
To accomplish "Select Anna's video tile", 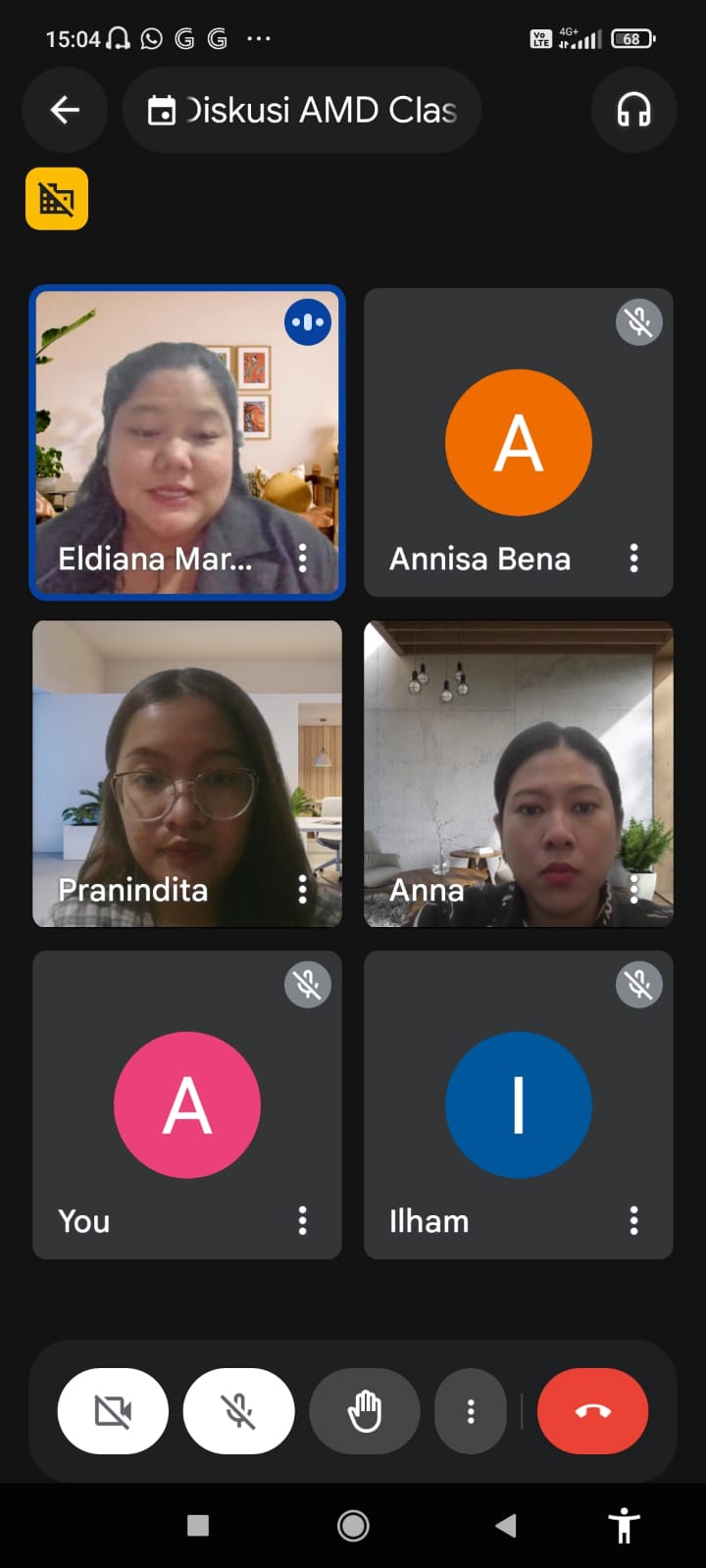I will pyautogui.click(x=519, y=773).
